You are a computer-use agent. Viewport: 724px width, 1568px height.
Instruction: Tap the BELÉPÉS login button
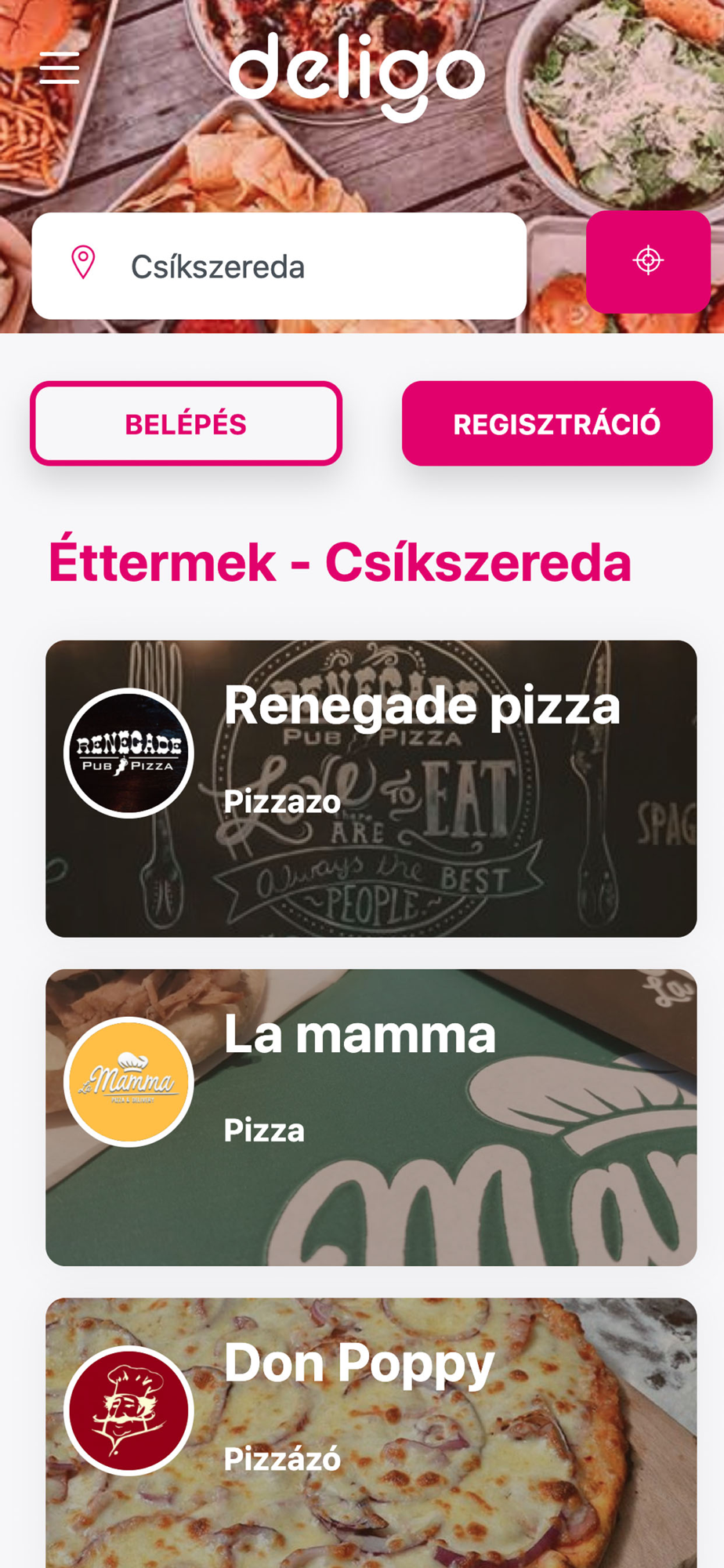pos(186,424)
